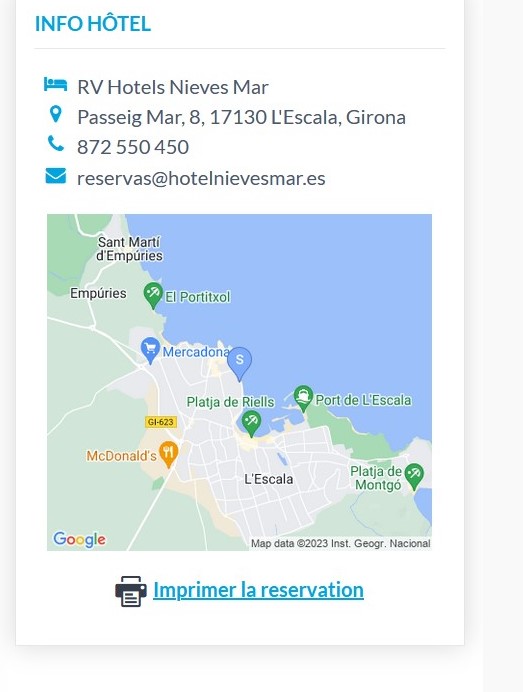Open the L'Escala map image
523x692 pixels.
click(x=239, y=382)
